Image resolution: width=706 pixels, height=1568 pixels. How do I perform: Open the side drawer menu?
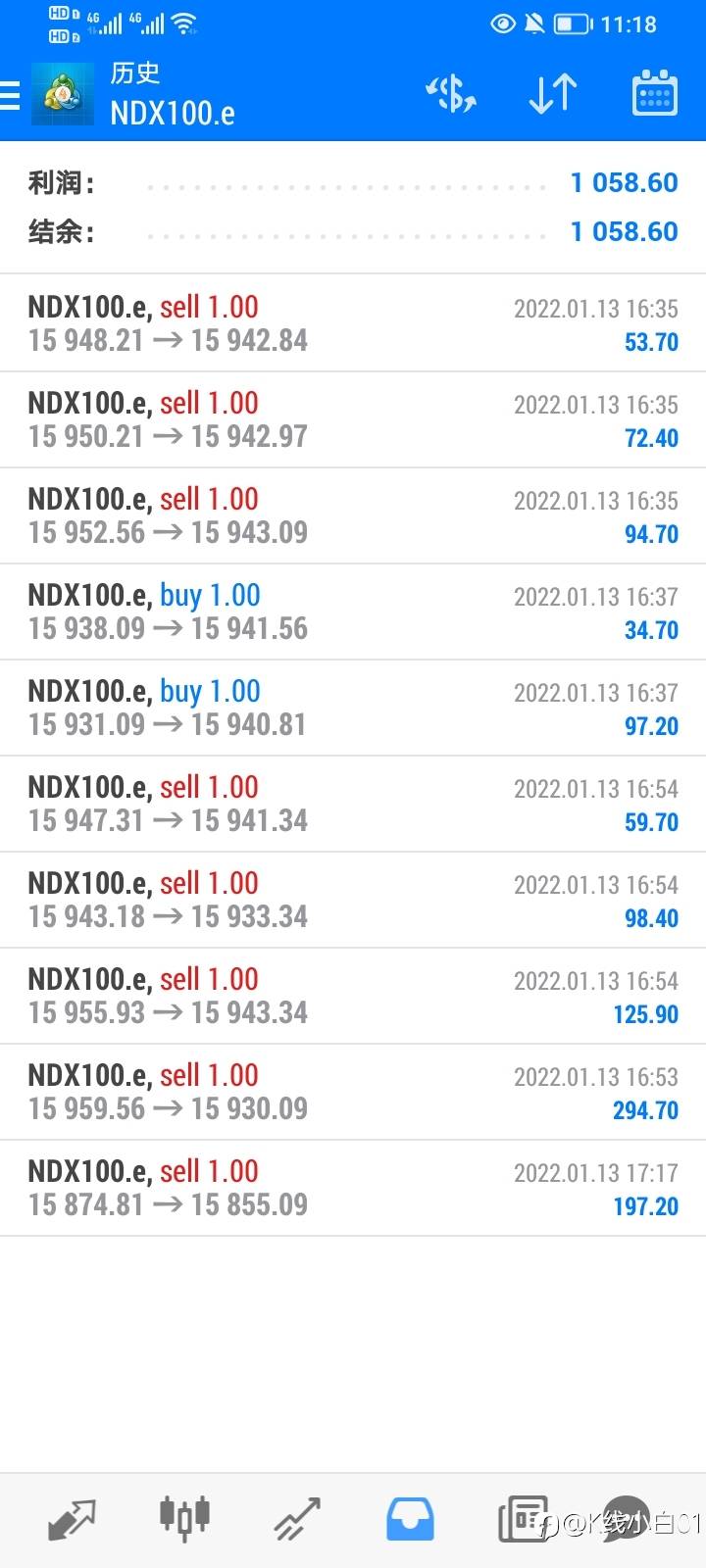(10, 94)
